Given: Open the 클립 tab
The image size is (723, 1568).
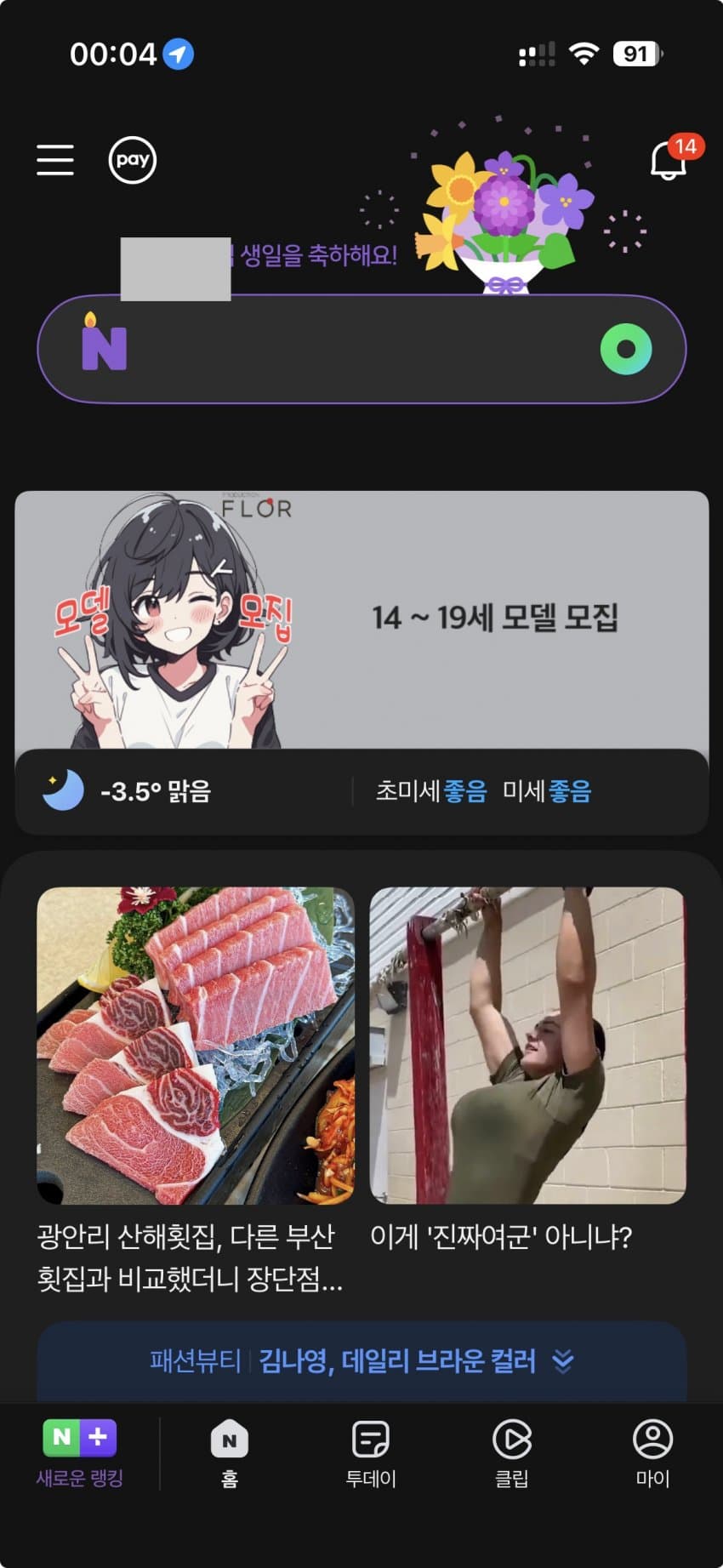Looking at the screenshot, I should 512,1453.
